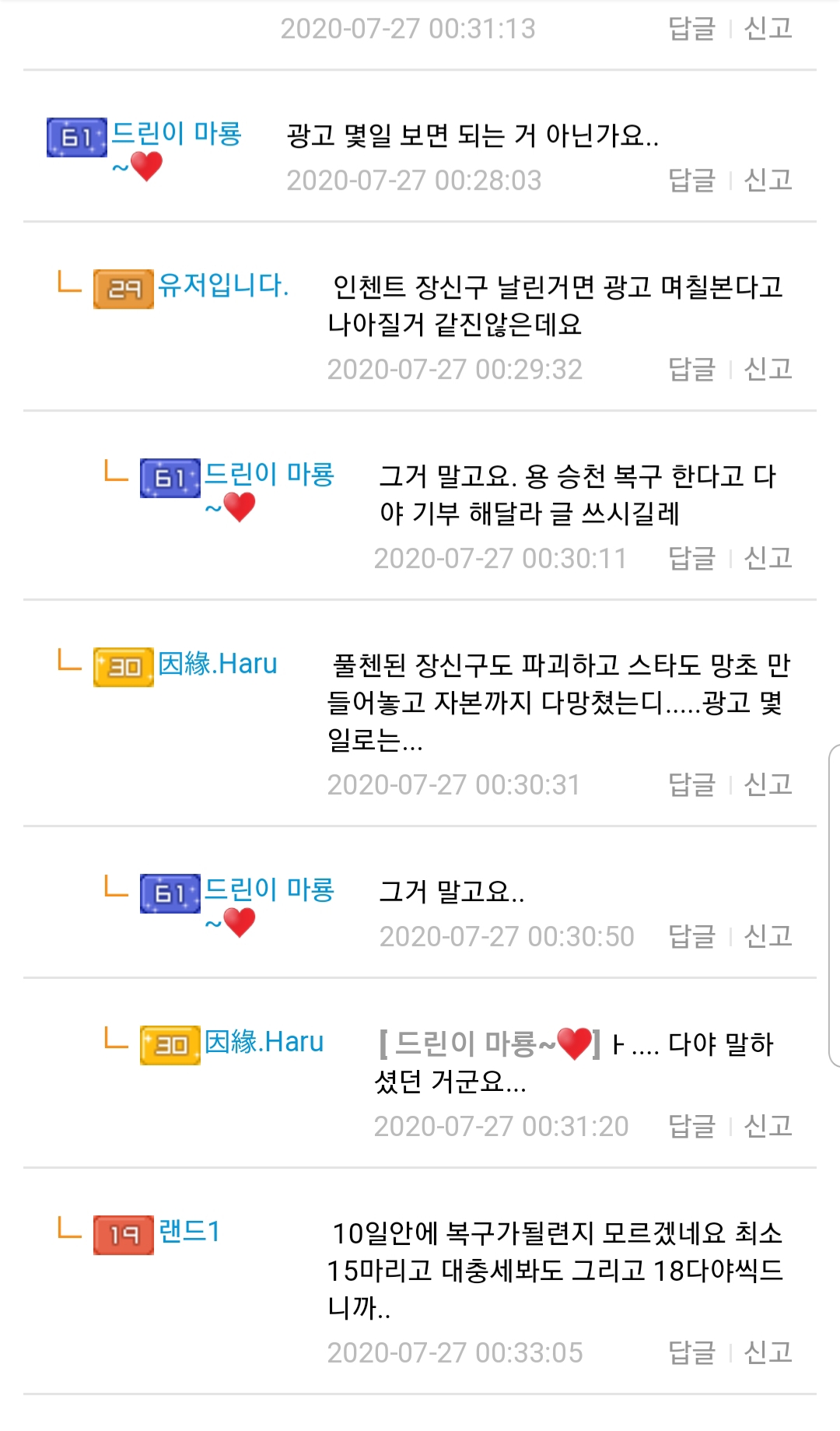Screen dimensions: 840x1431
Task: Reply to the comment posted at 00:30:11
Action: click(691, 558)
